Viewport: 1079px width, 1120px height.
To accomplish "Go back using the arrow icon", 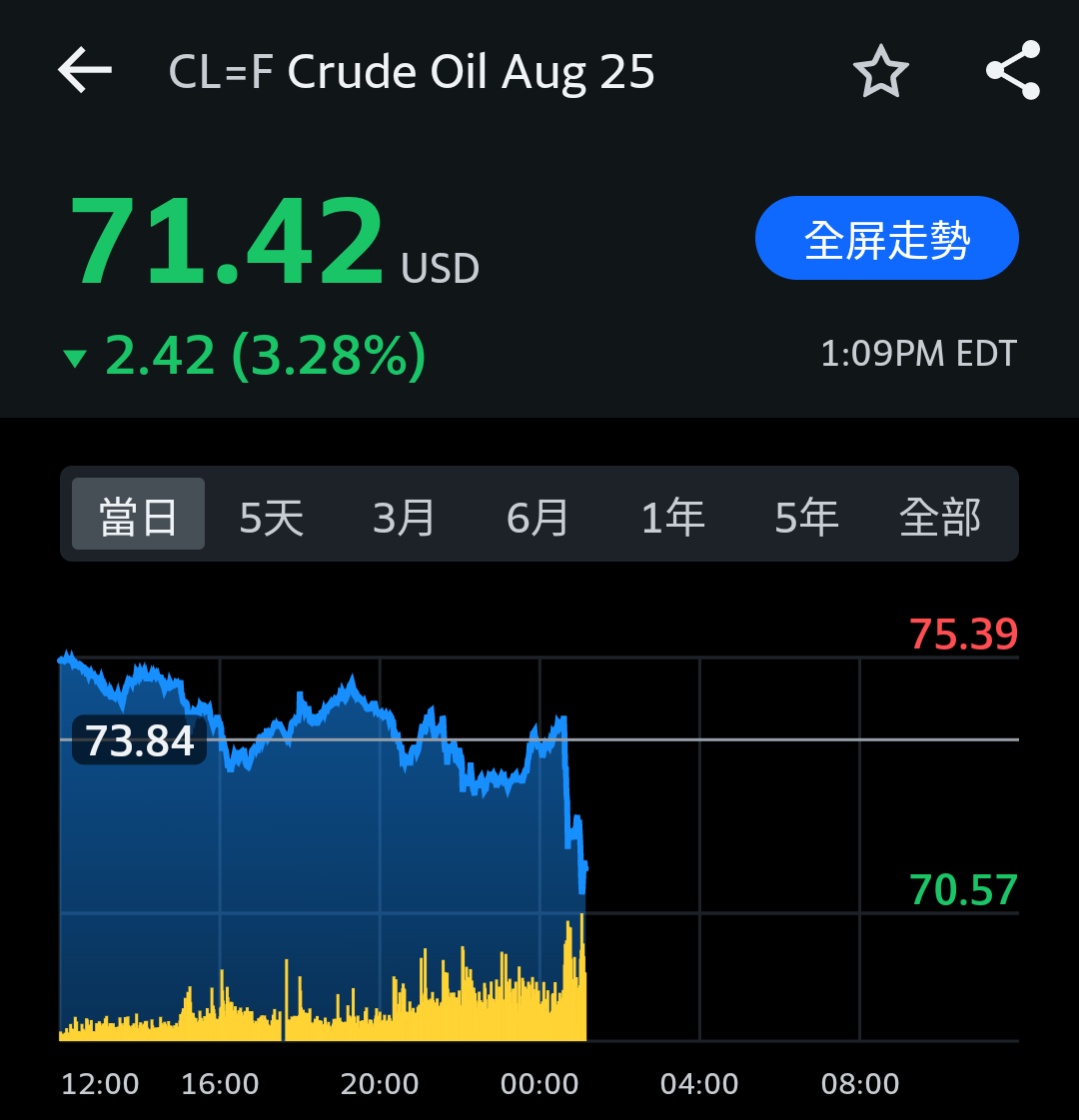I will [85, 71].
